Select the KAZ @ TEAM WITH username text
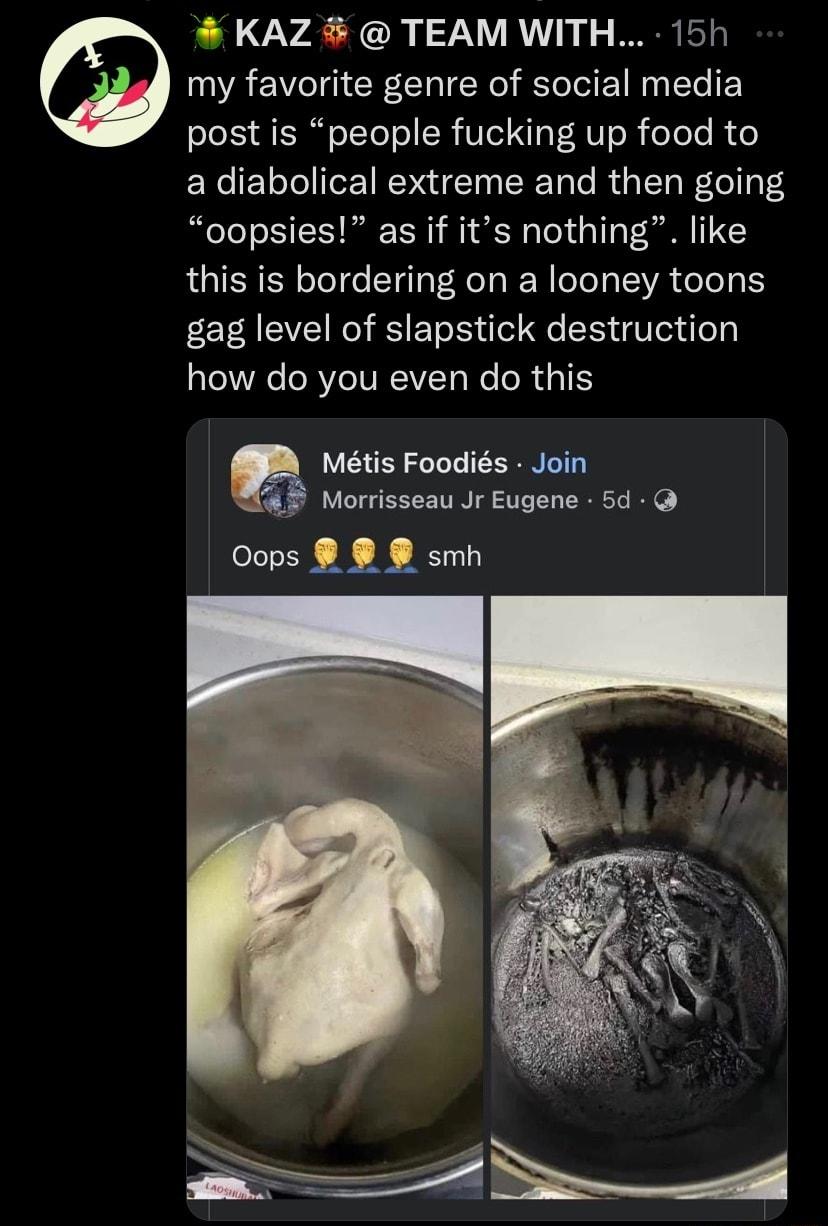The height and width of the screenshot is (1226, 828). tap(430, 35)
